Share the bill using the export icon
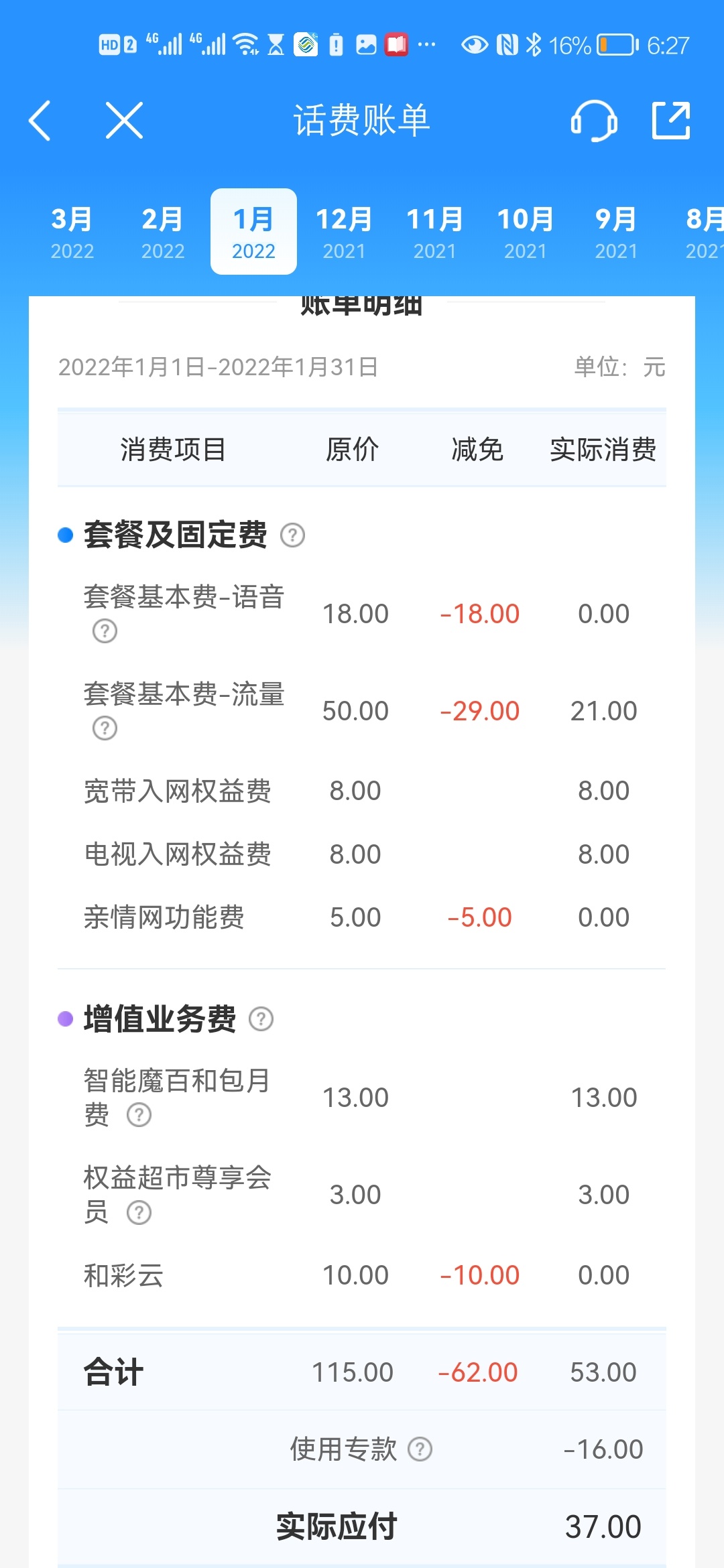Viewport: 724px width, 1568px height. [671, 121]
